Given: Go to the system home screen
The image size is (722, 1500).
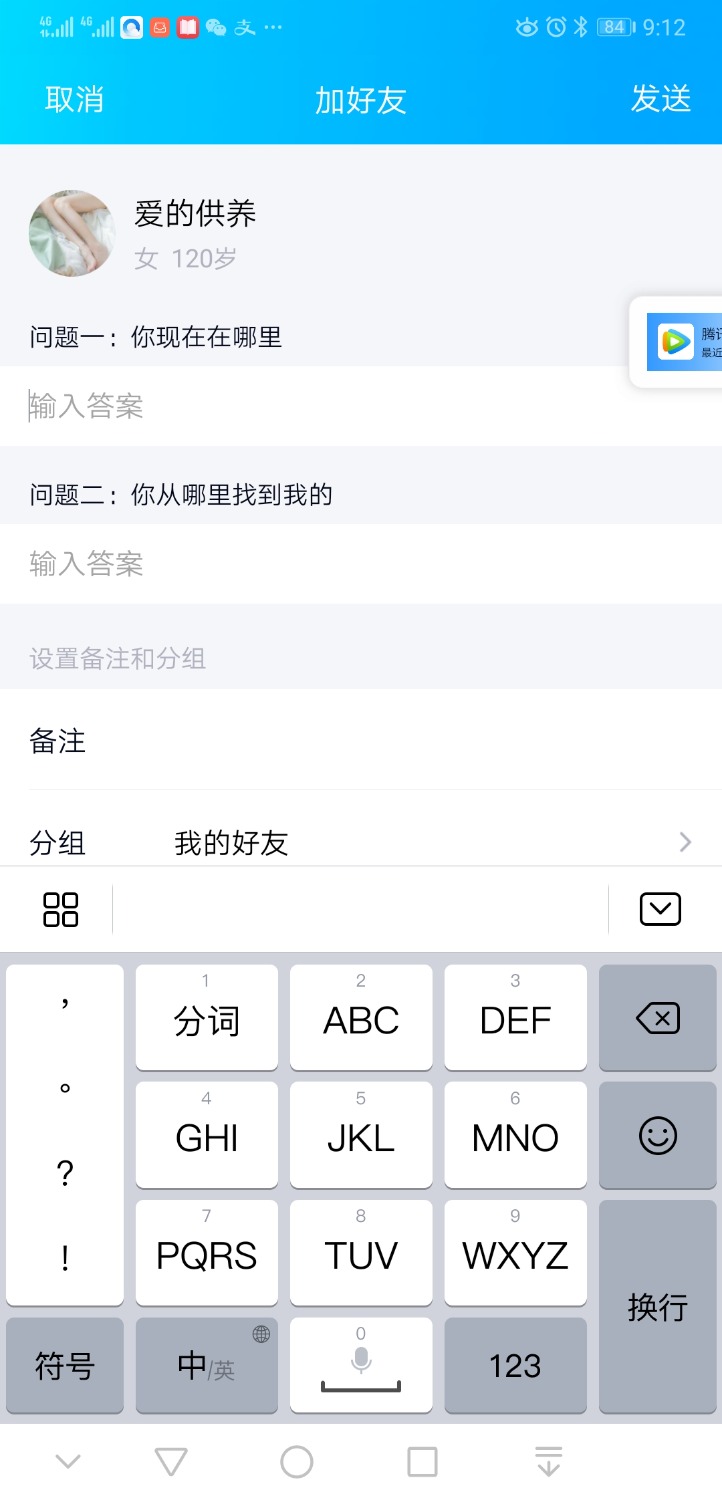Looking at the screenshot, I should [297, 1462].
